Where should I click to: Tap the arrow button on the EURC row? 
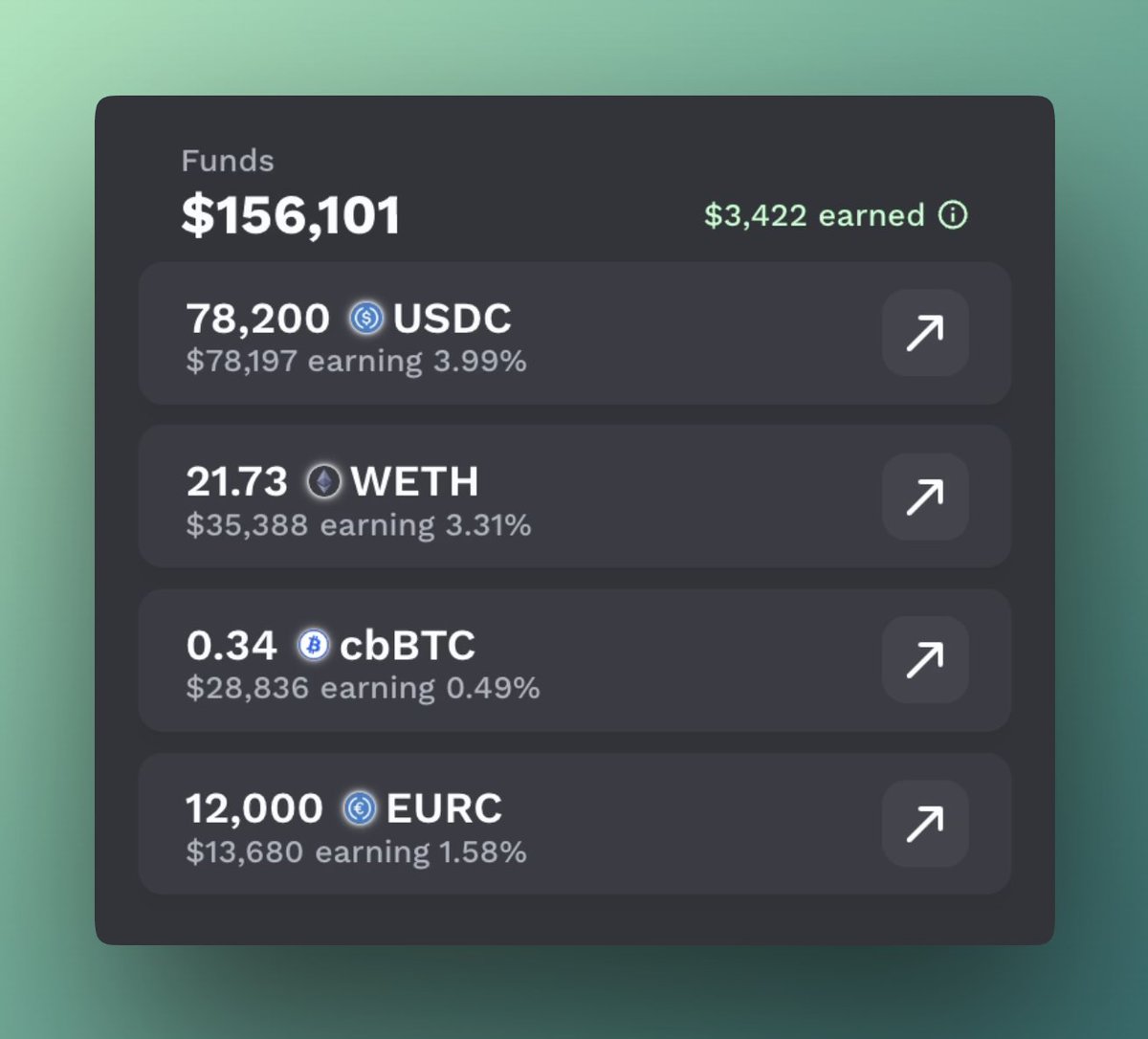pos(925,824)
